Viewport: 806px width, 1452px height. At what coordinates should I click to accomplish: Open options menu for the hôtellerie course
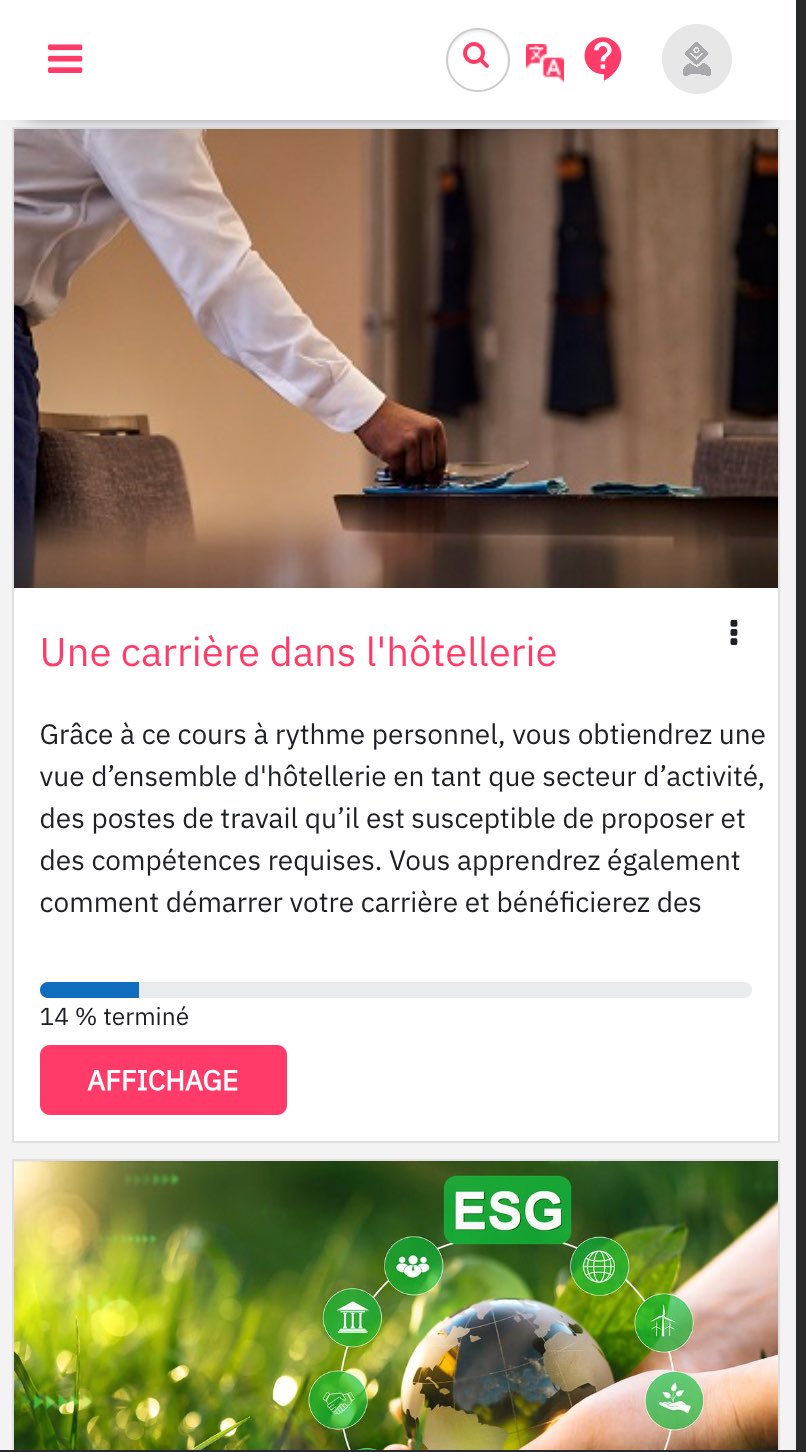click(x=734, y=633)
